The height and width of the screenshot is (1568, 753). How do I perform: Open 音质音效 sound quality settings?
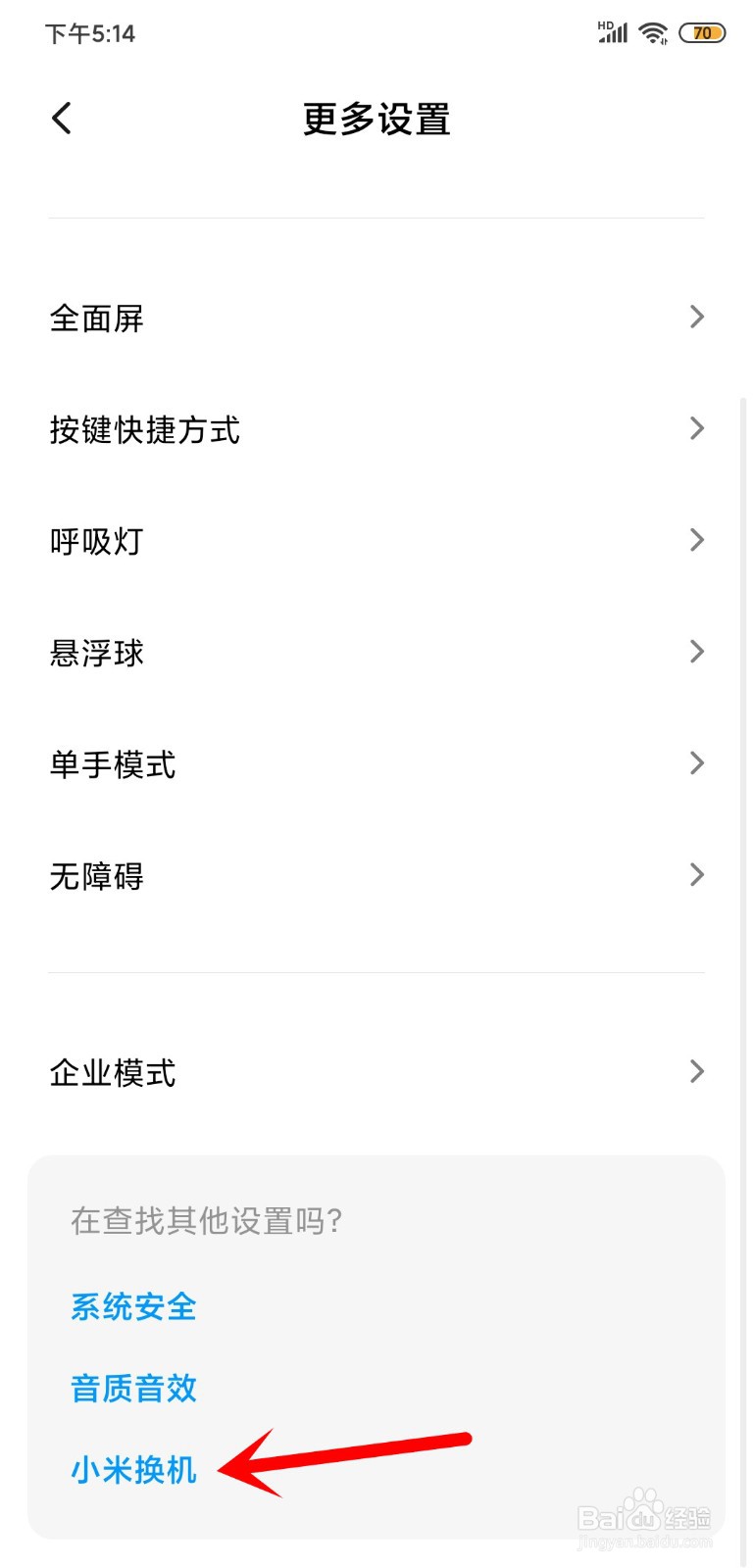132,1388
